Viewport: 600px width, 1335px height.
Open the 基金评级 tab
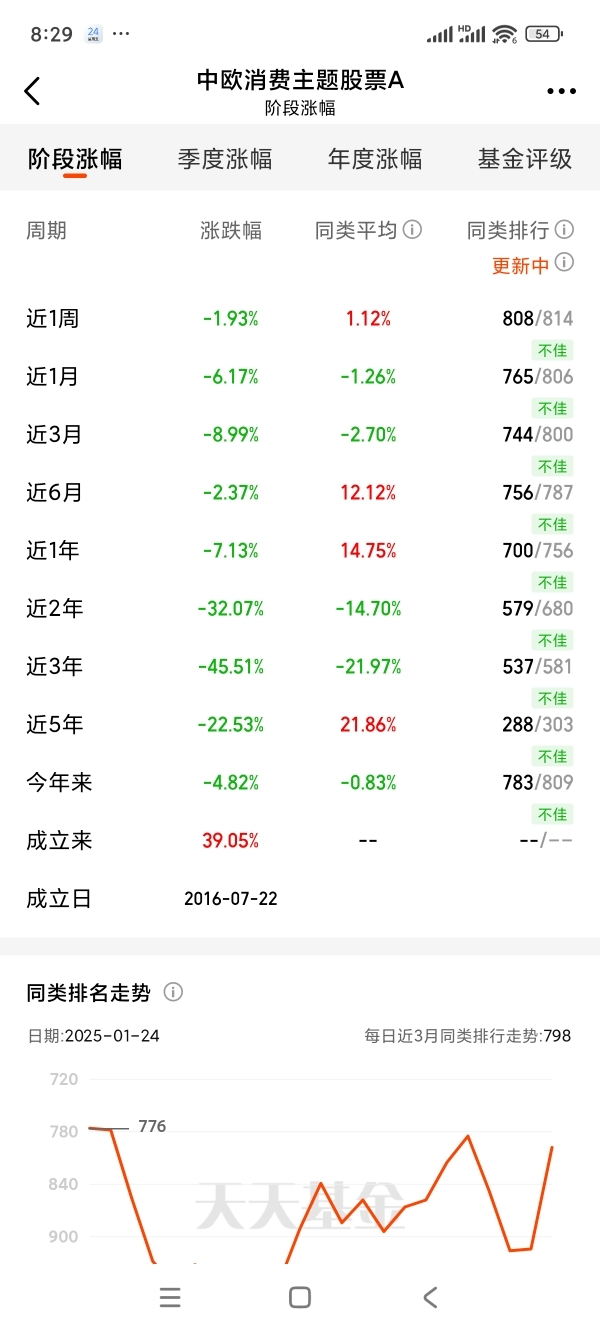click(525, 159)
